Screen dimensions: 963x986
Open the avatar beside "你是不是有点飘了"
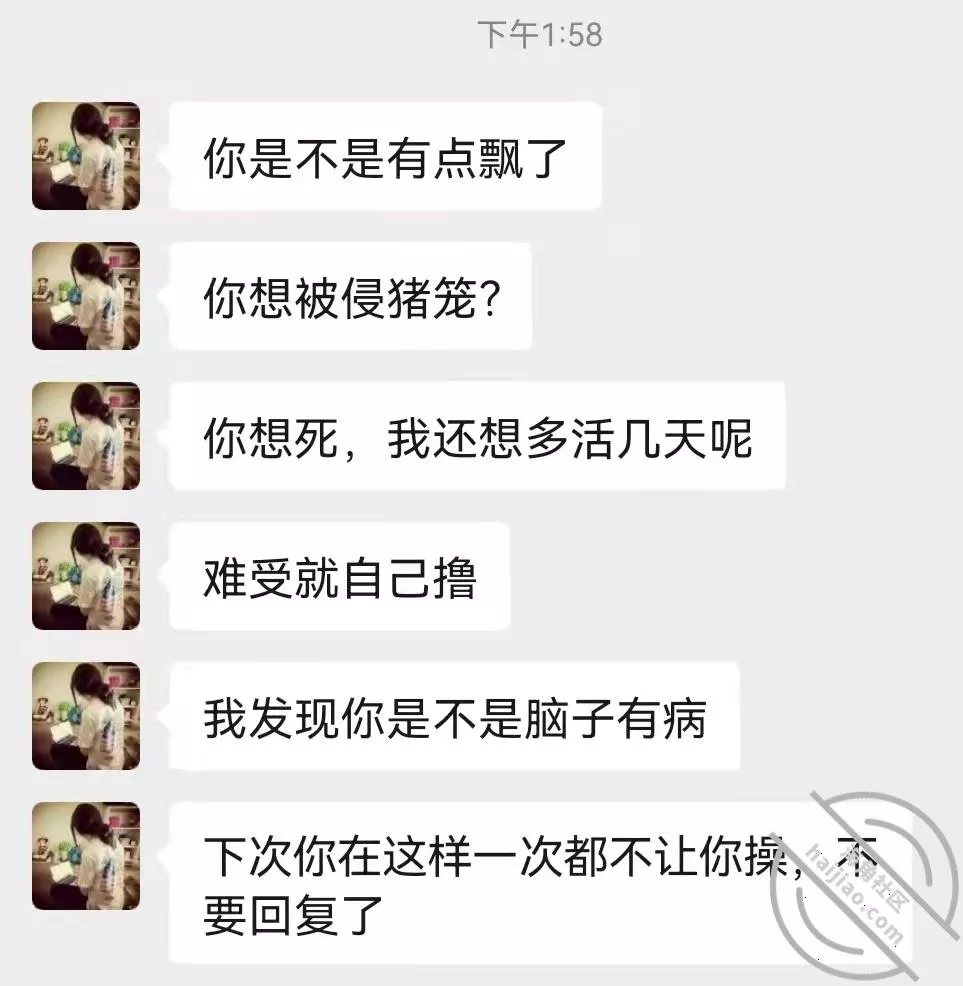[86, 156]
